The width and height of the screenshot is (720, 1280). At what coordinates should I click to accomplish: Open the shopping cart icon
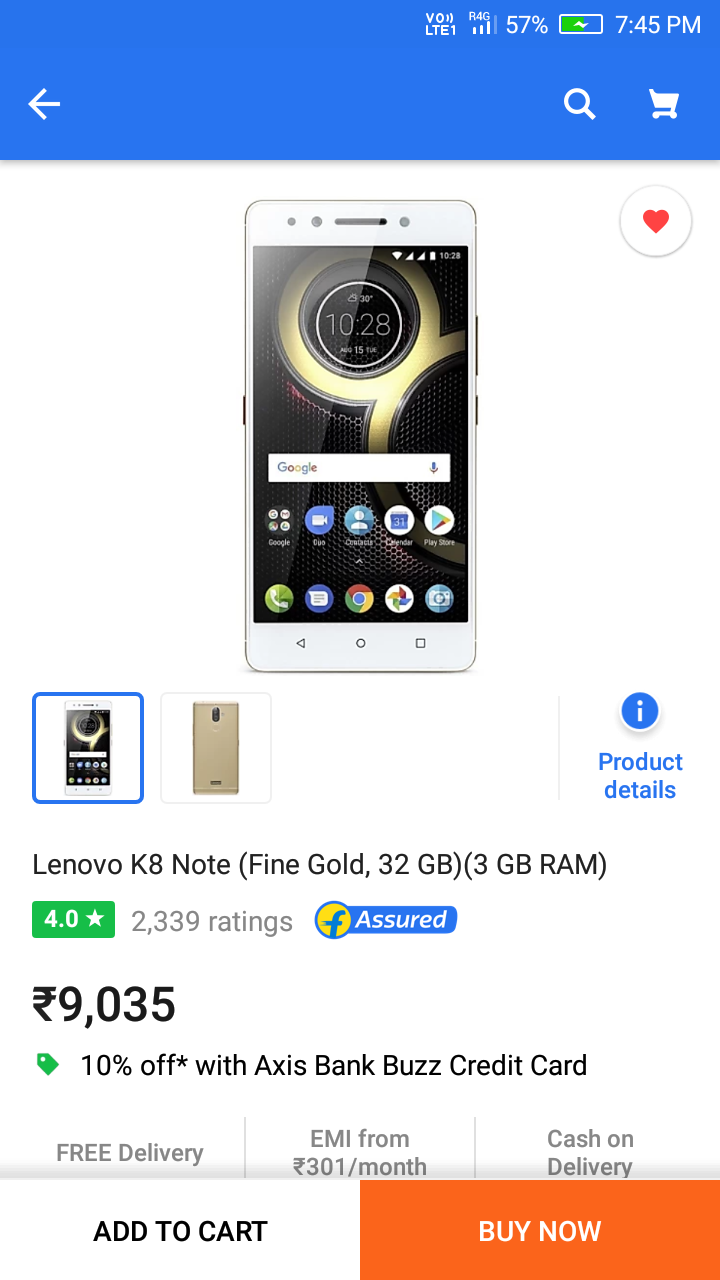click(x=664, y=104)
